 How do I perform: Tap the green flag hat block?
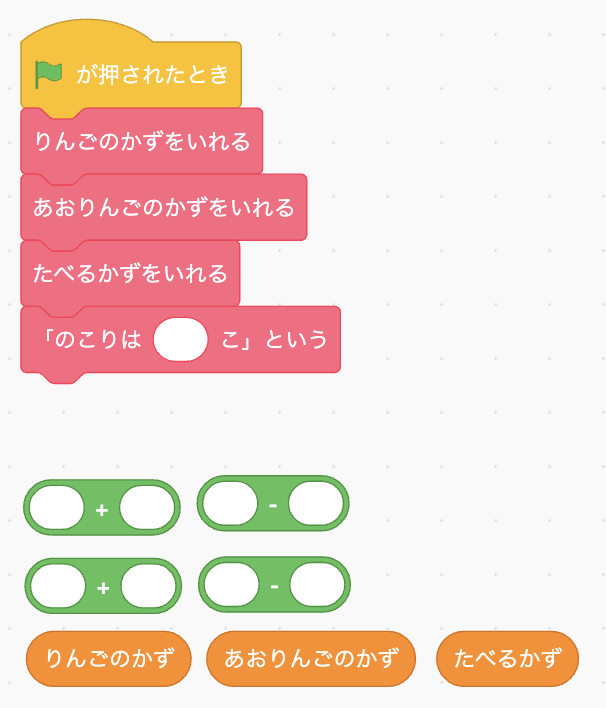pos(130,75)
